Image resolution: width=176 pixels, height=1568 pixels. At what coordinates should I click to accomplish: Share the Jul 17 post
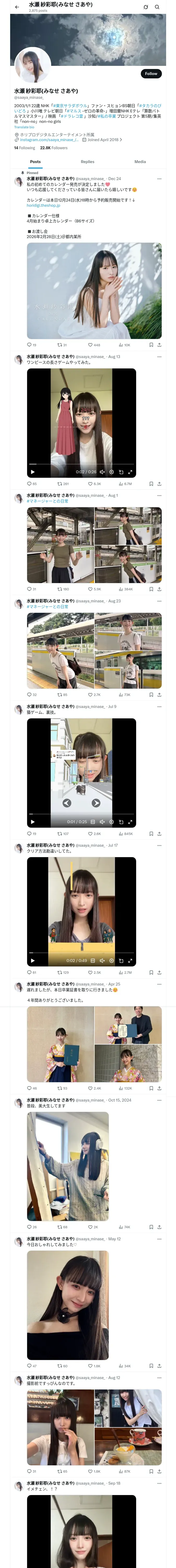click(x=159, y=973)
